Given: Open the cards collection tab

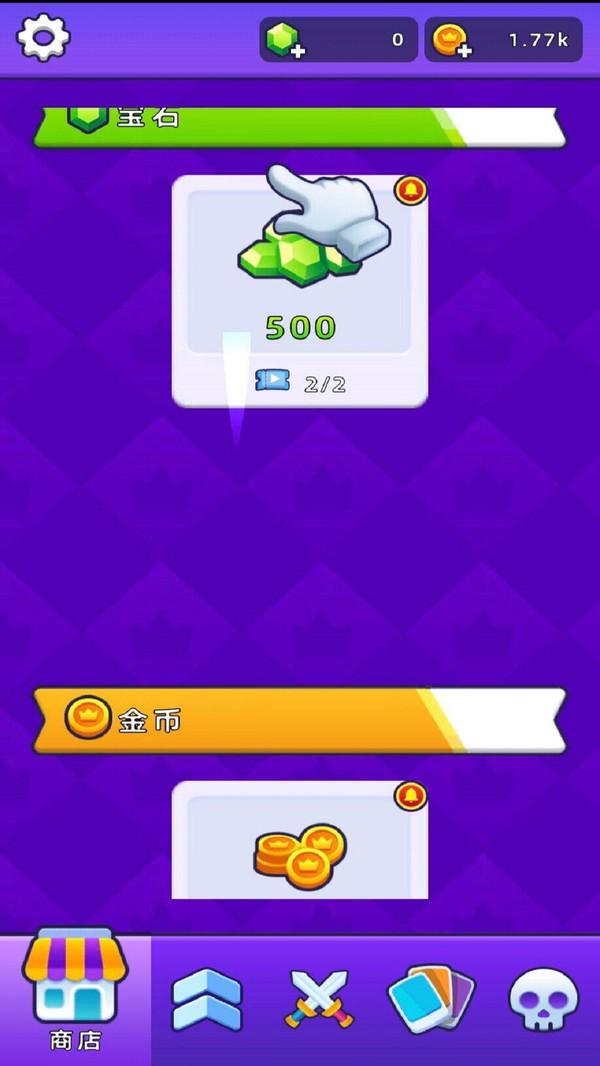Looking at the screenshot, I should pos(431,1000).
